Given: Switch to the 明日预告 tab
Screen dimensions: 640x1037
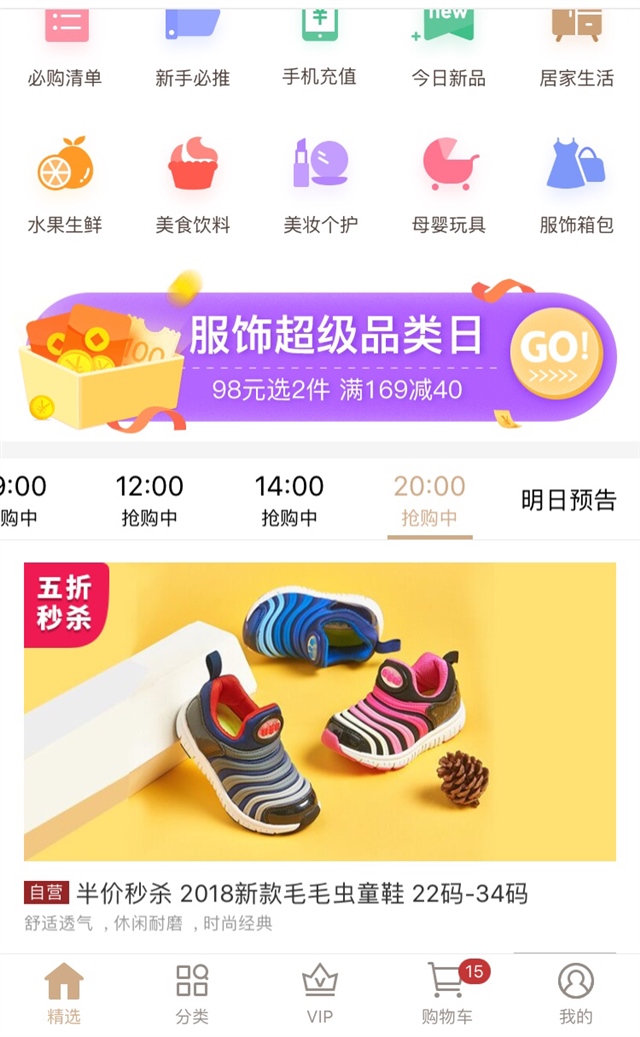Looking at the screenshot, I should 568,500.
